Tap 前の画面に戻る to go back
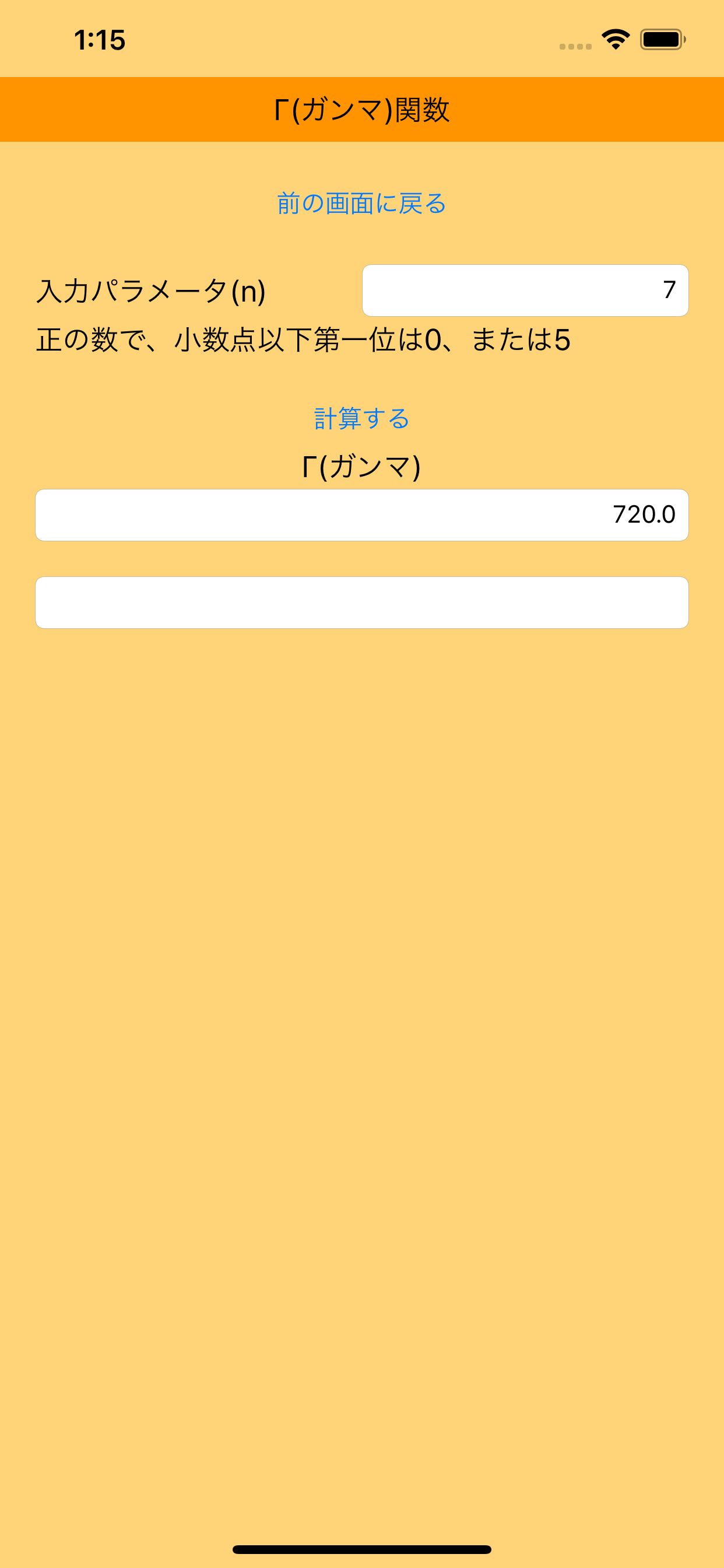Viewport: 724px width, 1568px height. [361, 204]
